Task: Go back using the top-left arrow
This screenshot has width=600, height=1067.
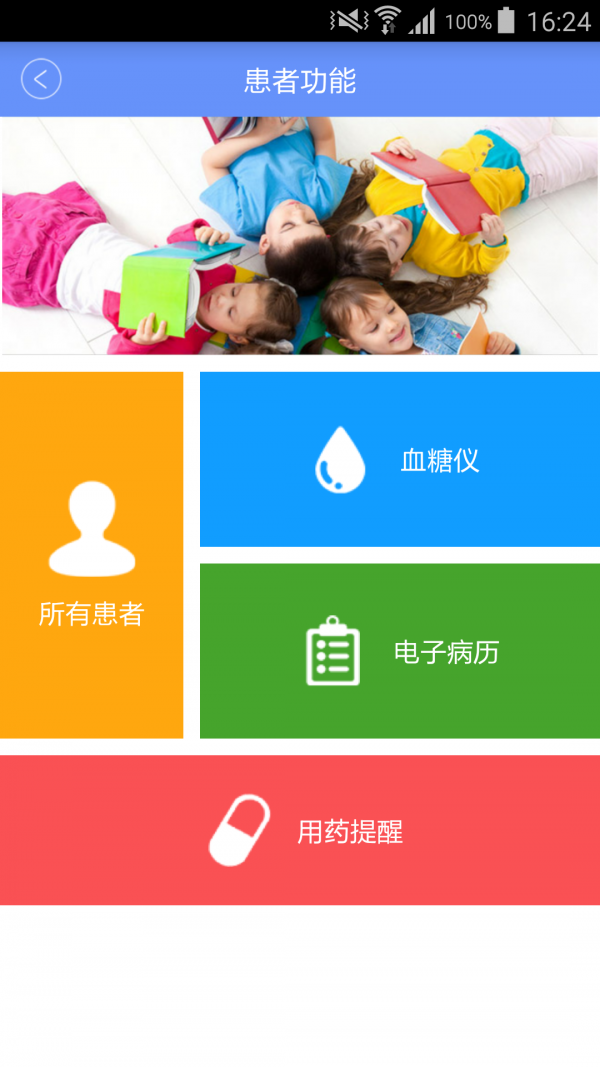Action: [x=41, y=79]
